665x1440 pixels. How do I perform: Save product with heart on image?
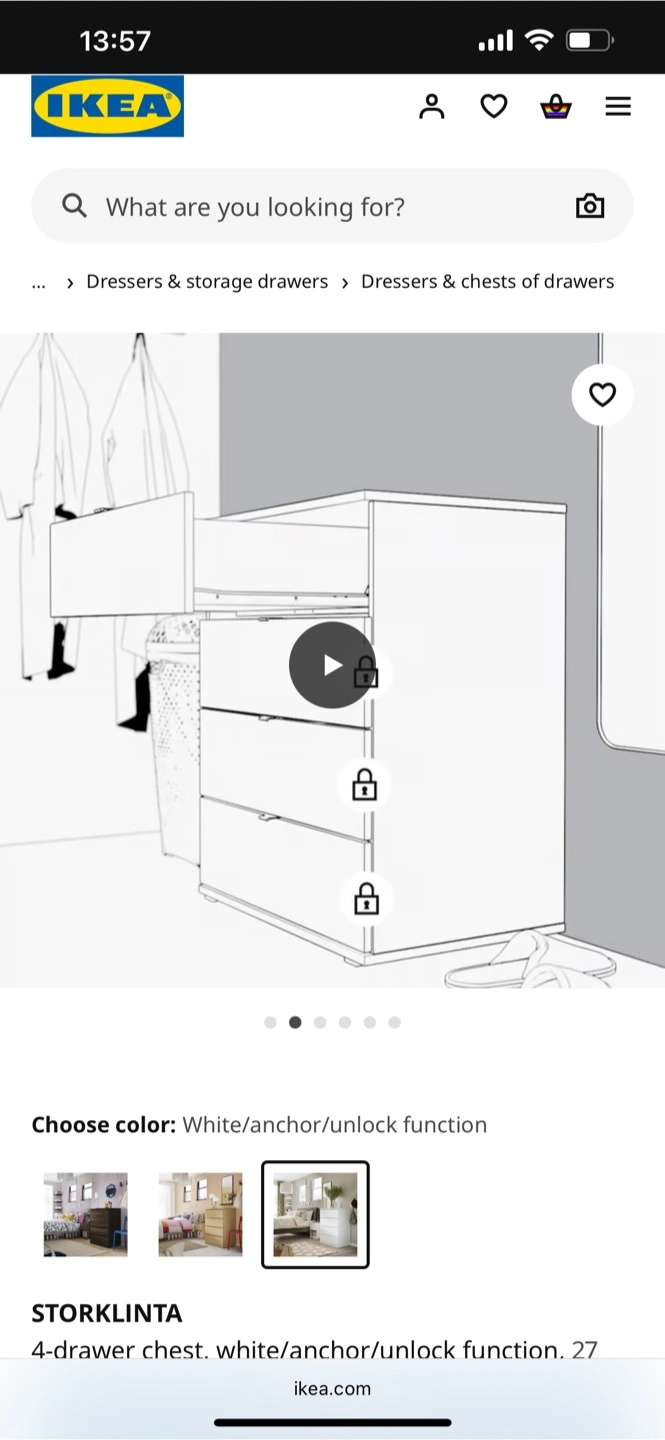coord(602,395)
